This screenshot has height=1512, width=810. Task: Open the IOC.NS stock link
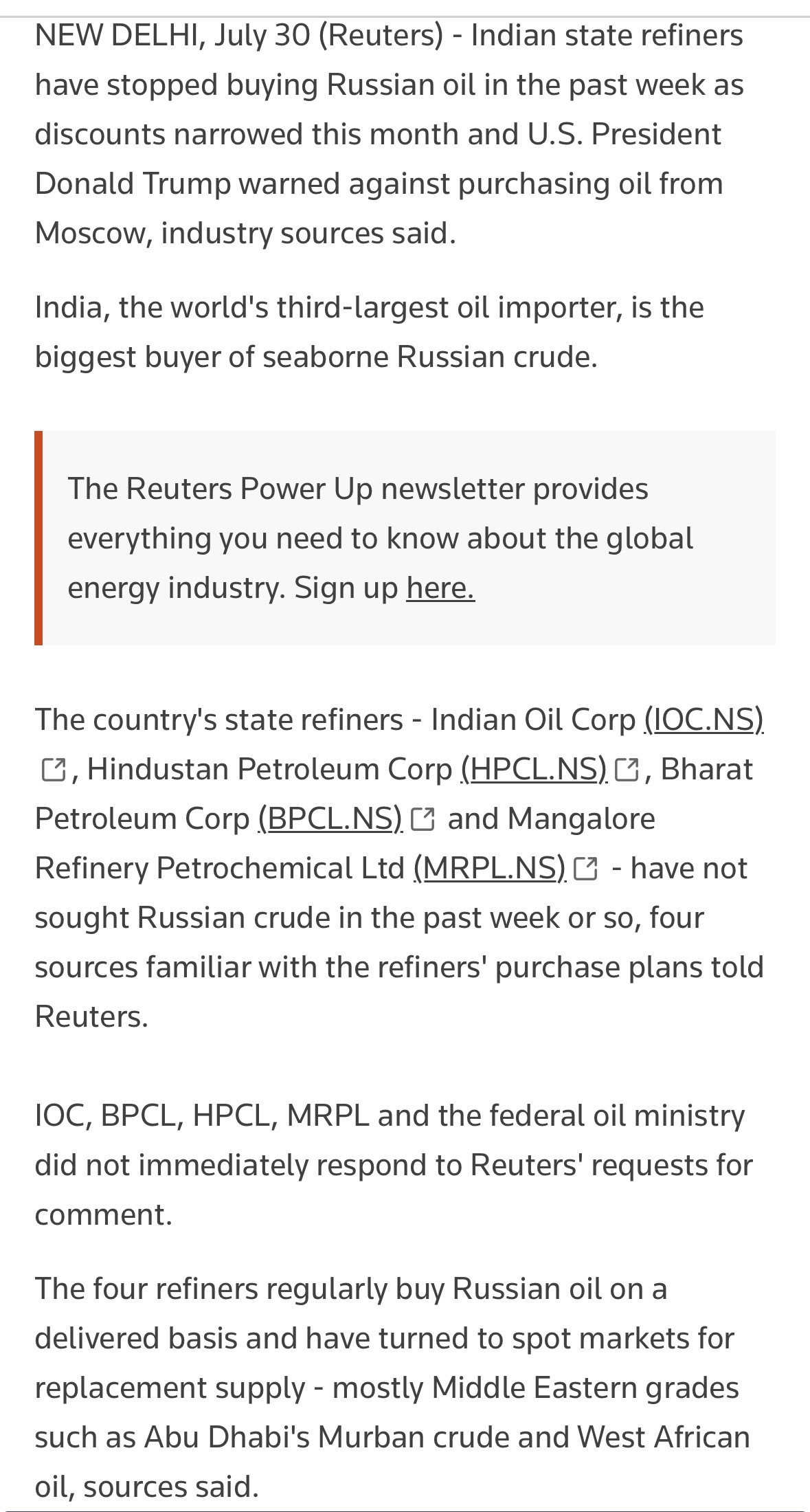tap(704, 720)
